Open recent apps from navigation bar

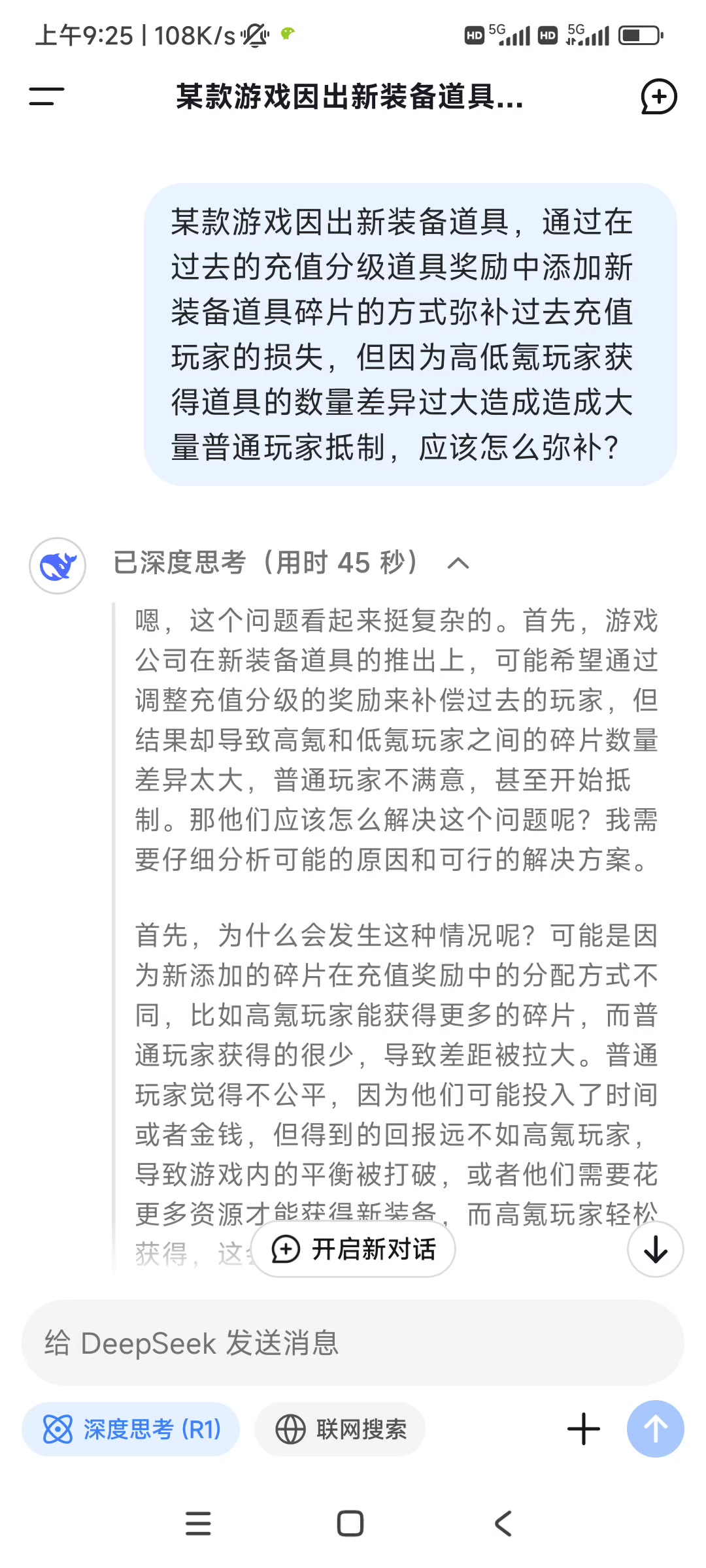coord(198,1524)
